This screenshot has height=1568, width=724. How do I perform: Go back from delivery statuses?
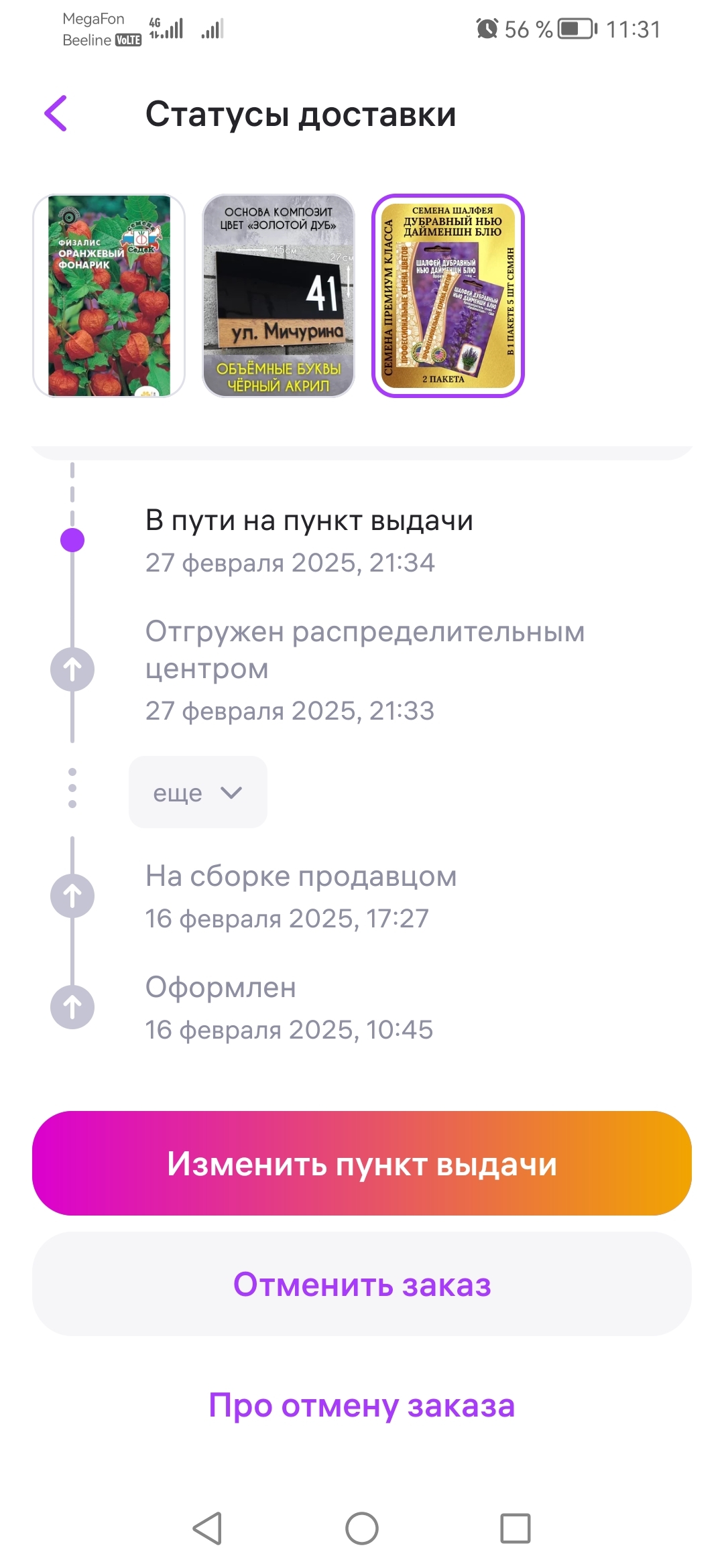pos(56,113)
